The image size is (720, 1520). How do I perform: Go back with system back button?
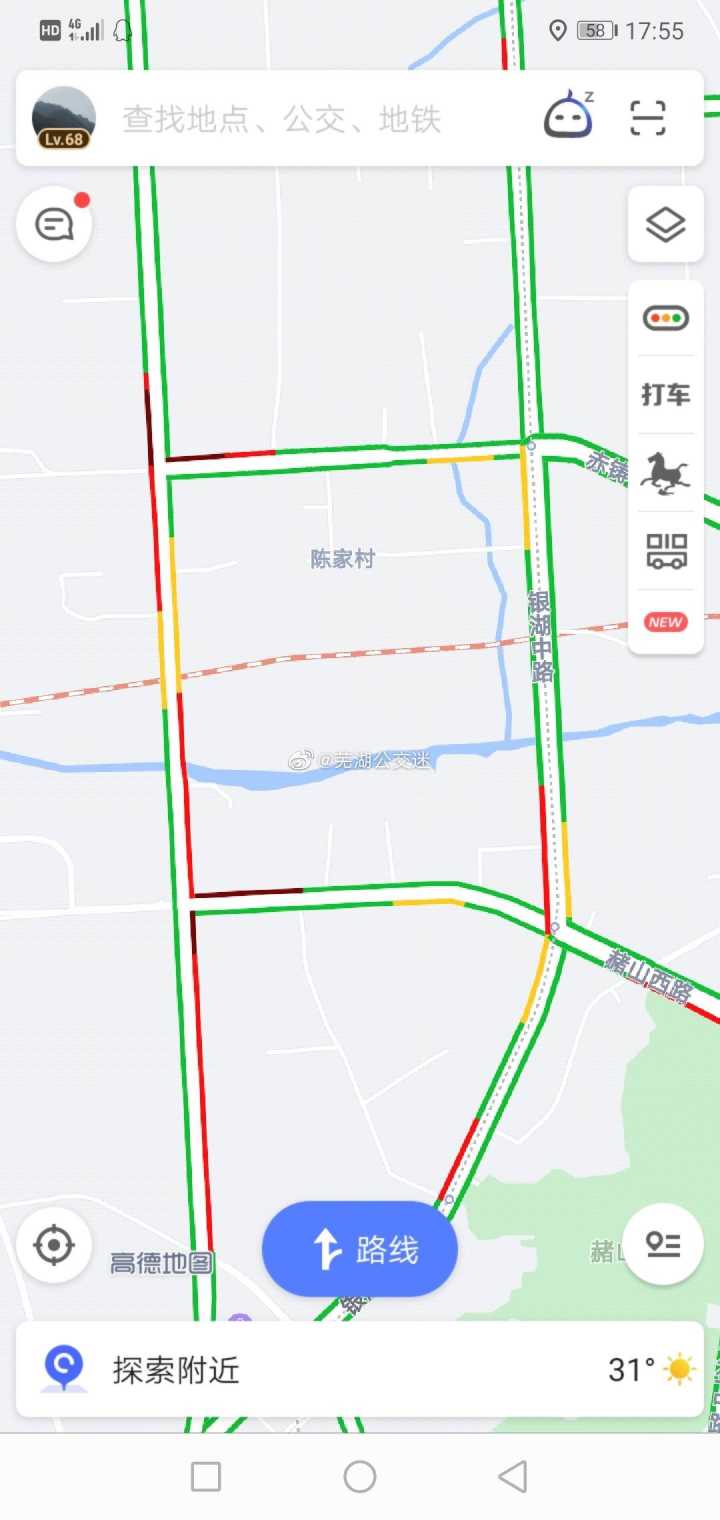(x=512, y=1476)
